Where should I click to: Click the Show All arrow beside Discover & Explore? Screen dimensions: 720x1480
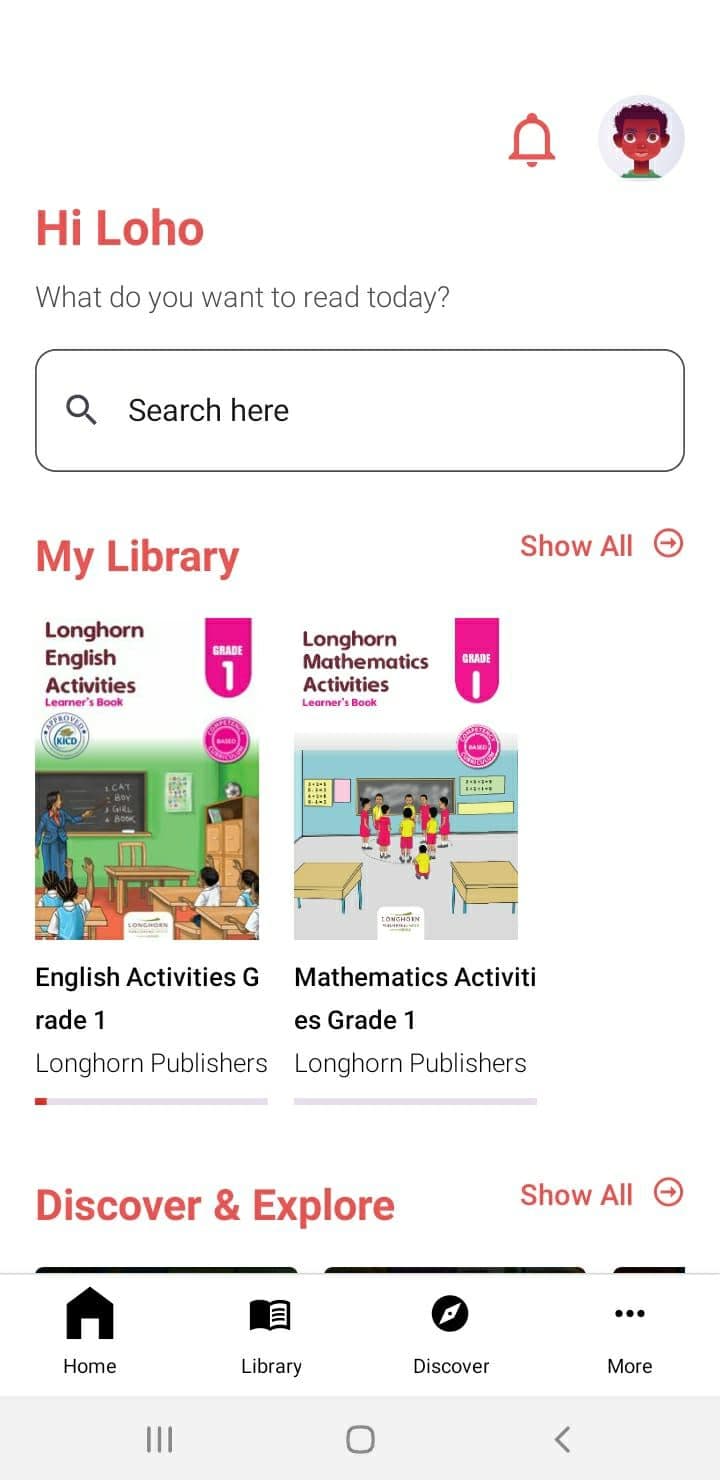(x=667, y=1192)
